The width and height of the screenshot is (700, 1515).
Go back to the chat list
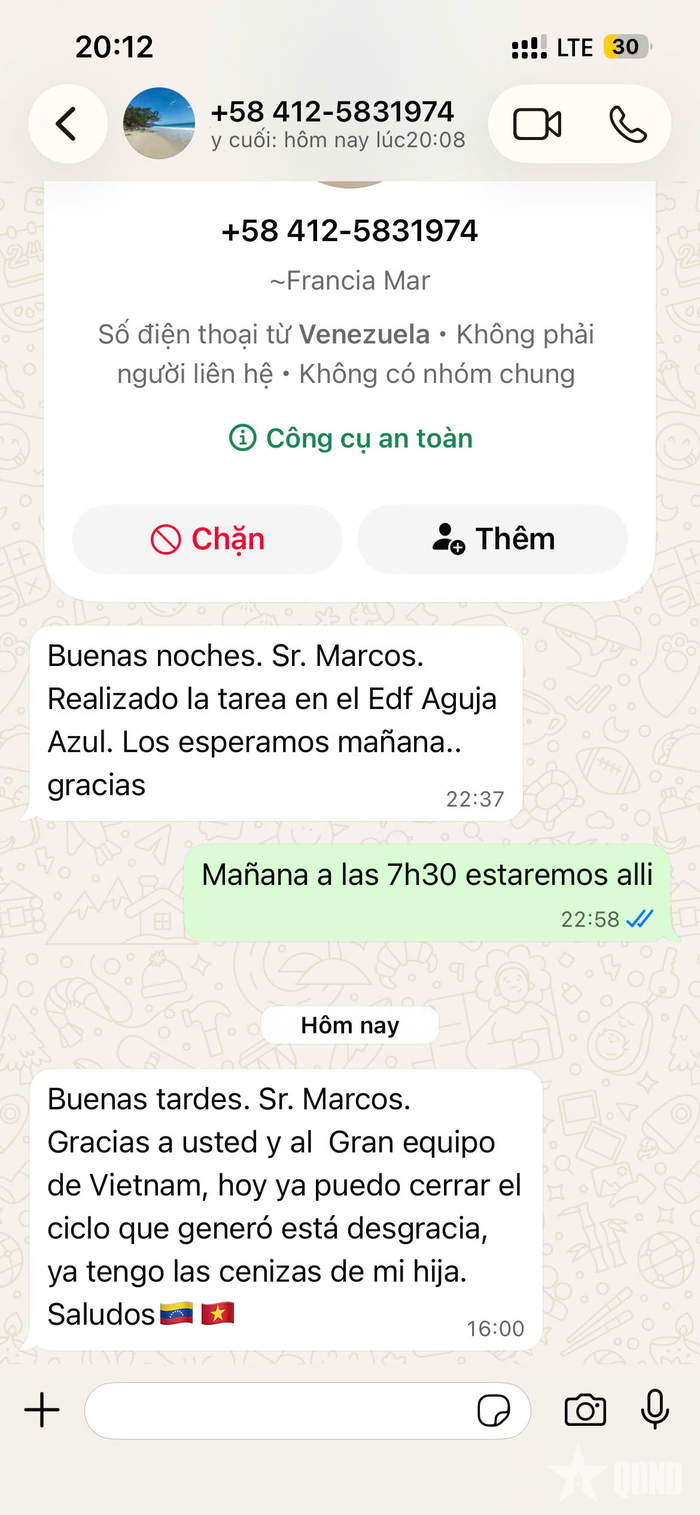point(67,124)
